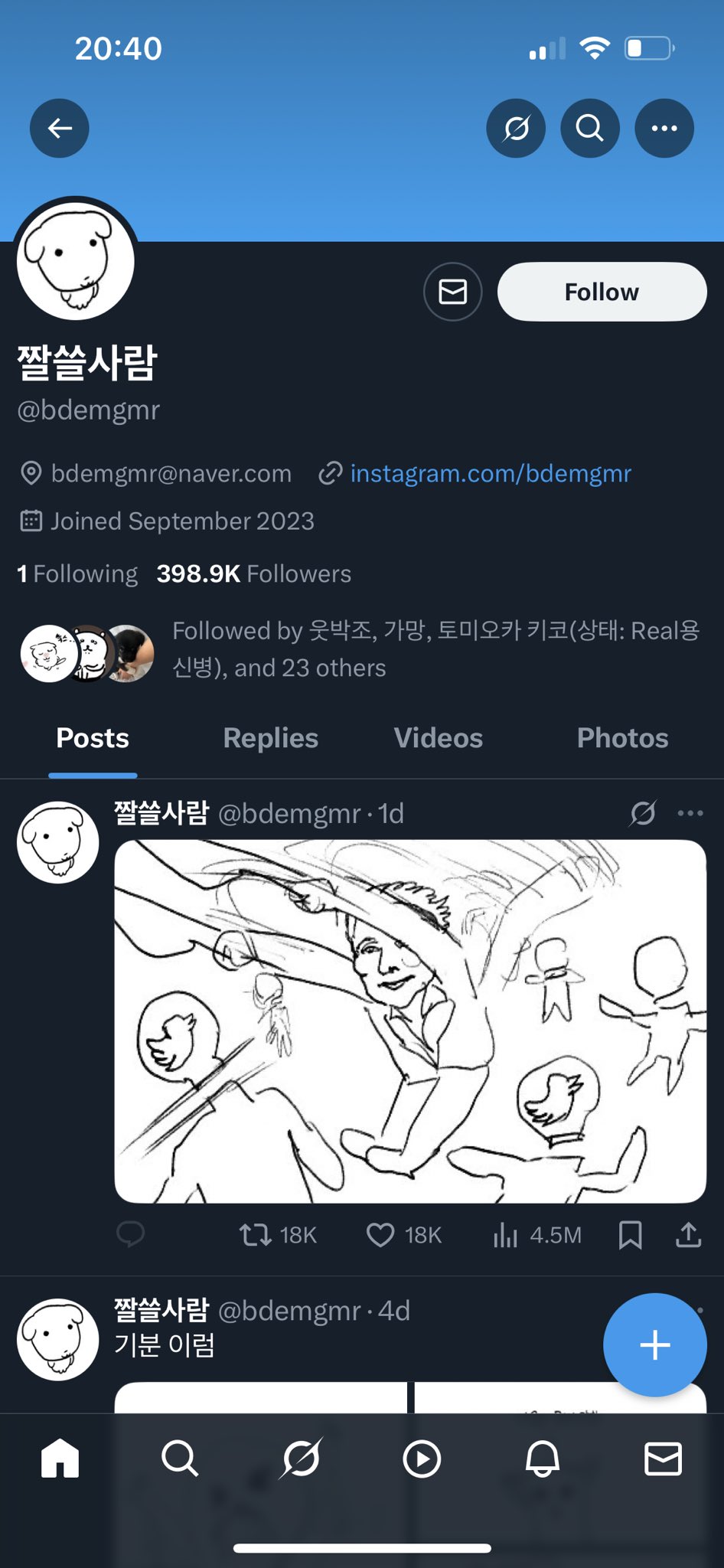724x1568 pixels.
Task: Compose a new post with the plus button
Action: (x=654, y=1345)
